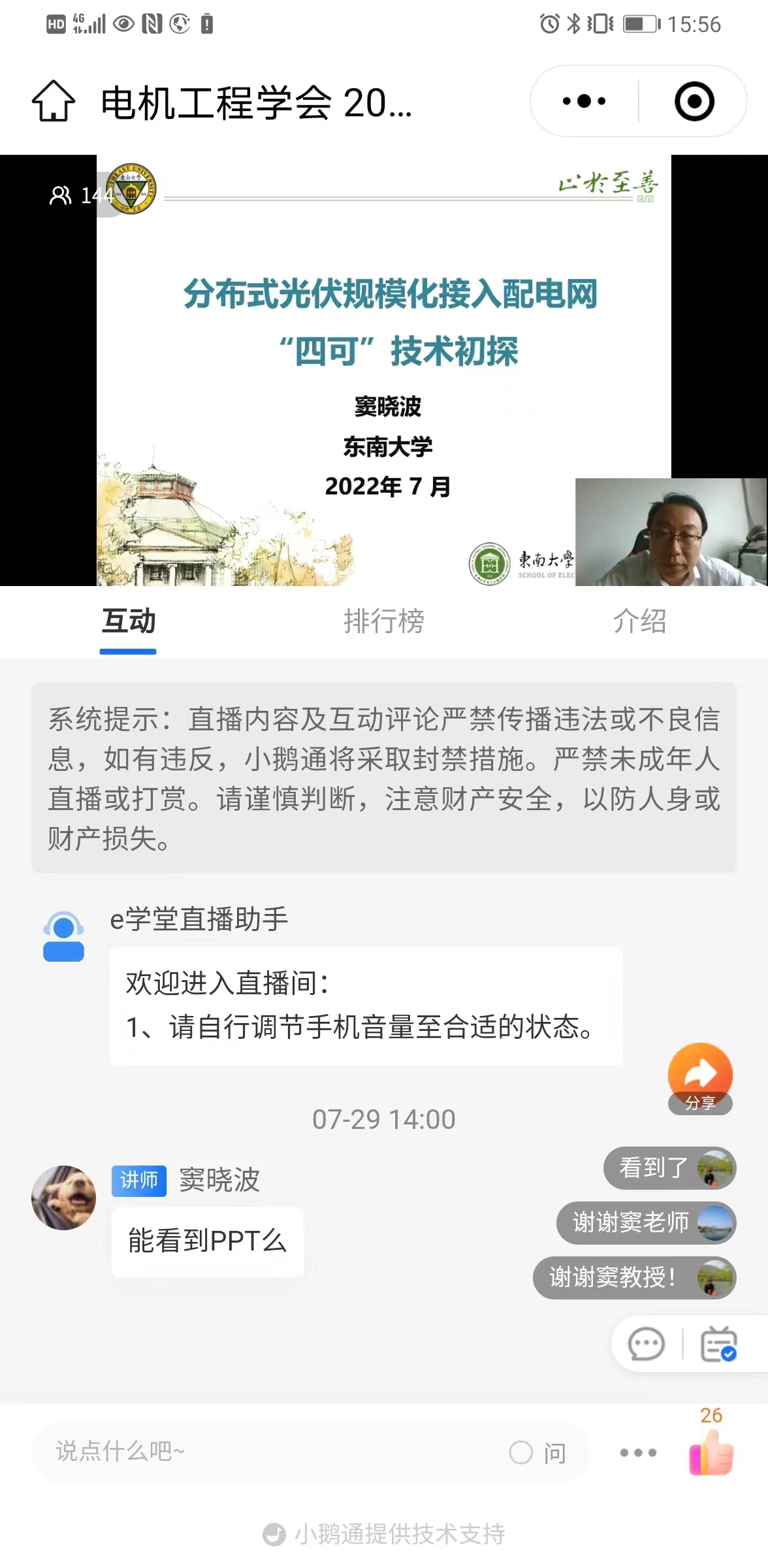Select the 互动 tab
The image size is (768, 1568).
click(129, 621)
